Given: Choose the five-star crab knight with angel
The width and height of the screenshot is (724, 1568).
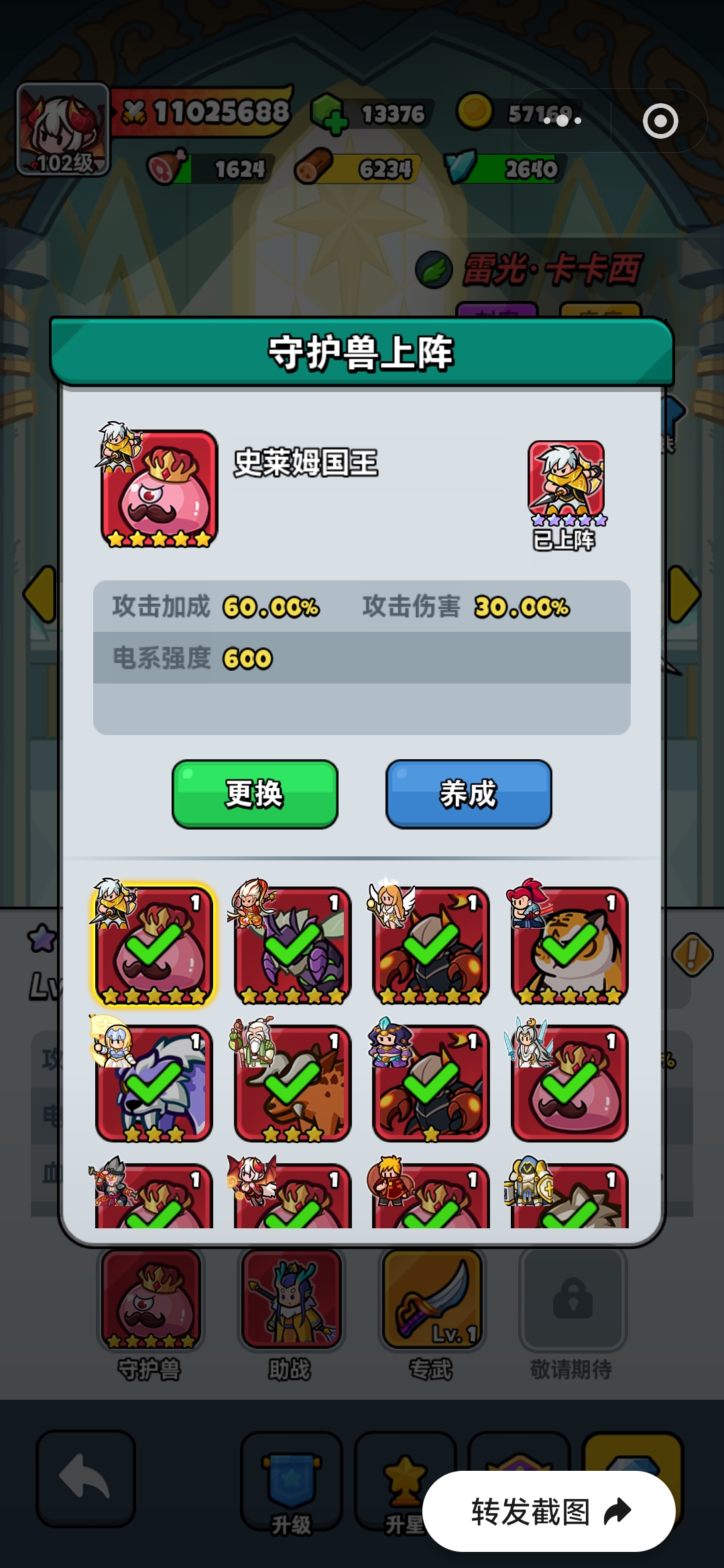Looking at the screenshot, I should 431,945.
